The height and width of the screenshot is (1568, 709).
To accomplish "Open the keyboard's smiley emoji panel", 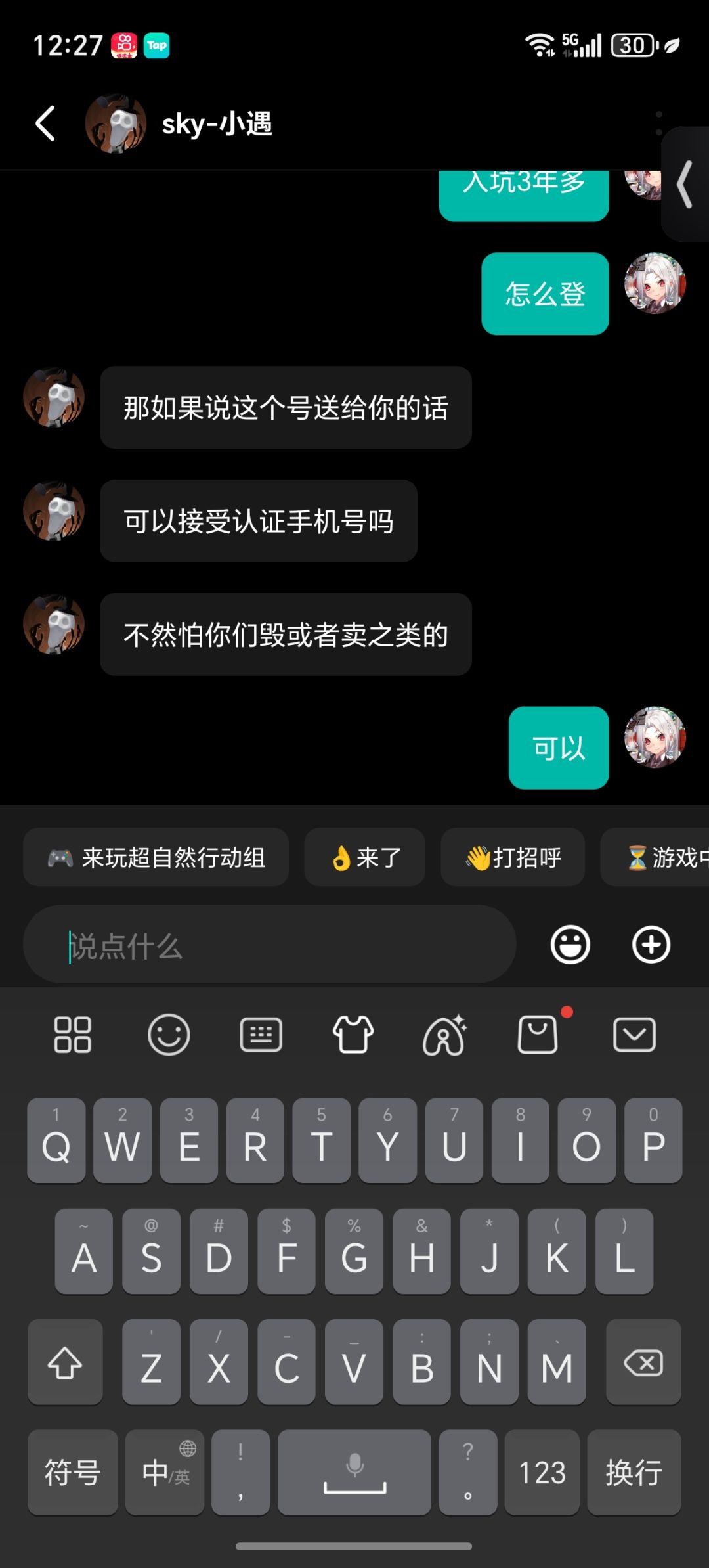I will [169, 1035].
